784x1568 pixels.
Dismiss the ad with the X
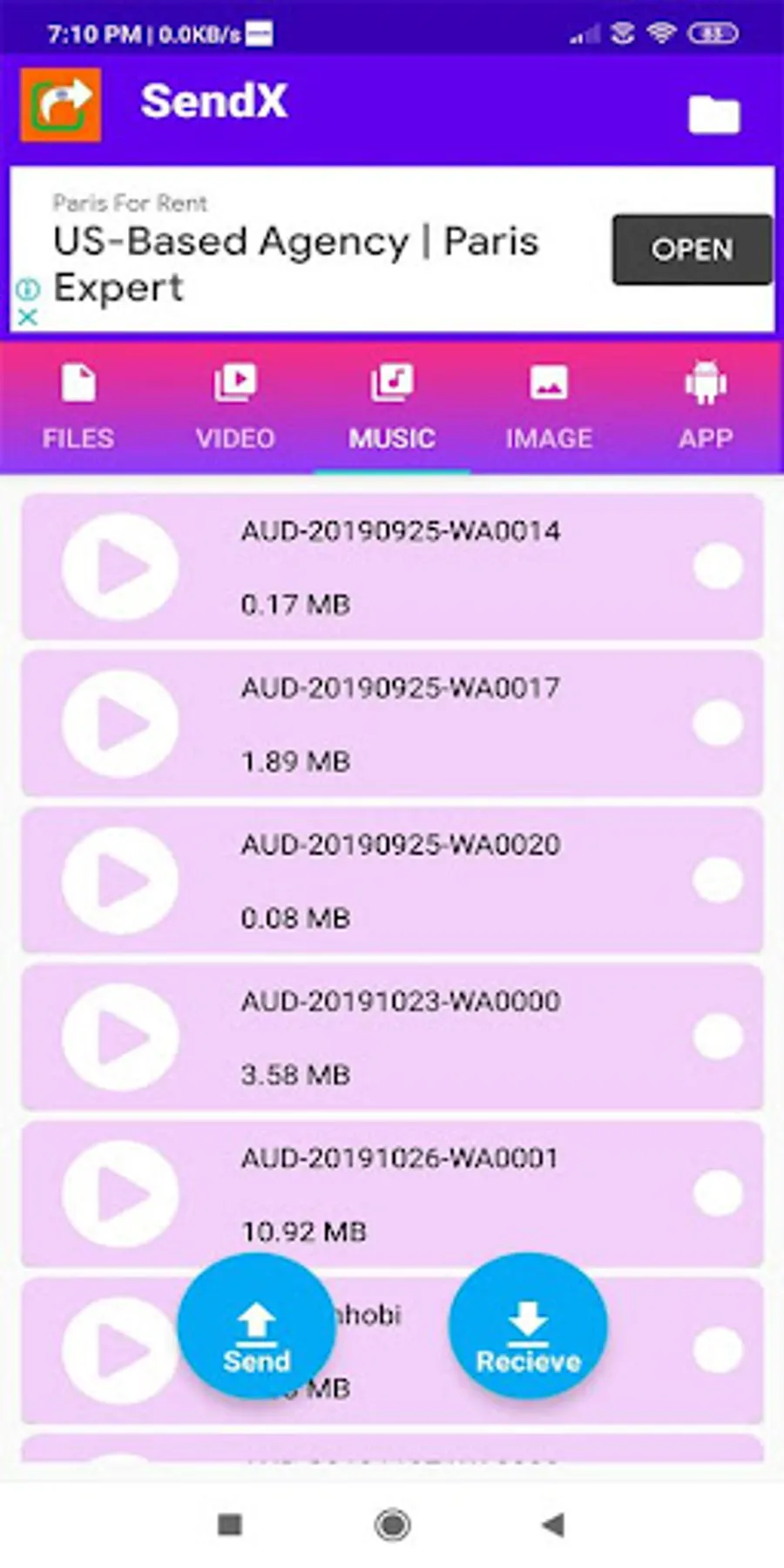[x=29, y=317]
